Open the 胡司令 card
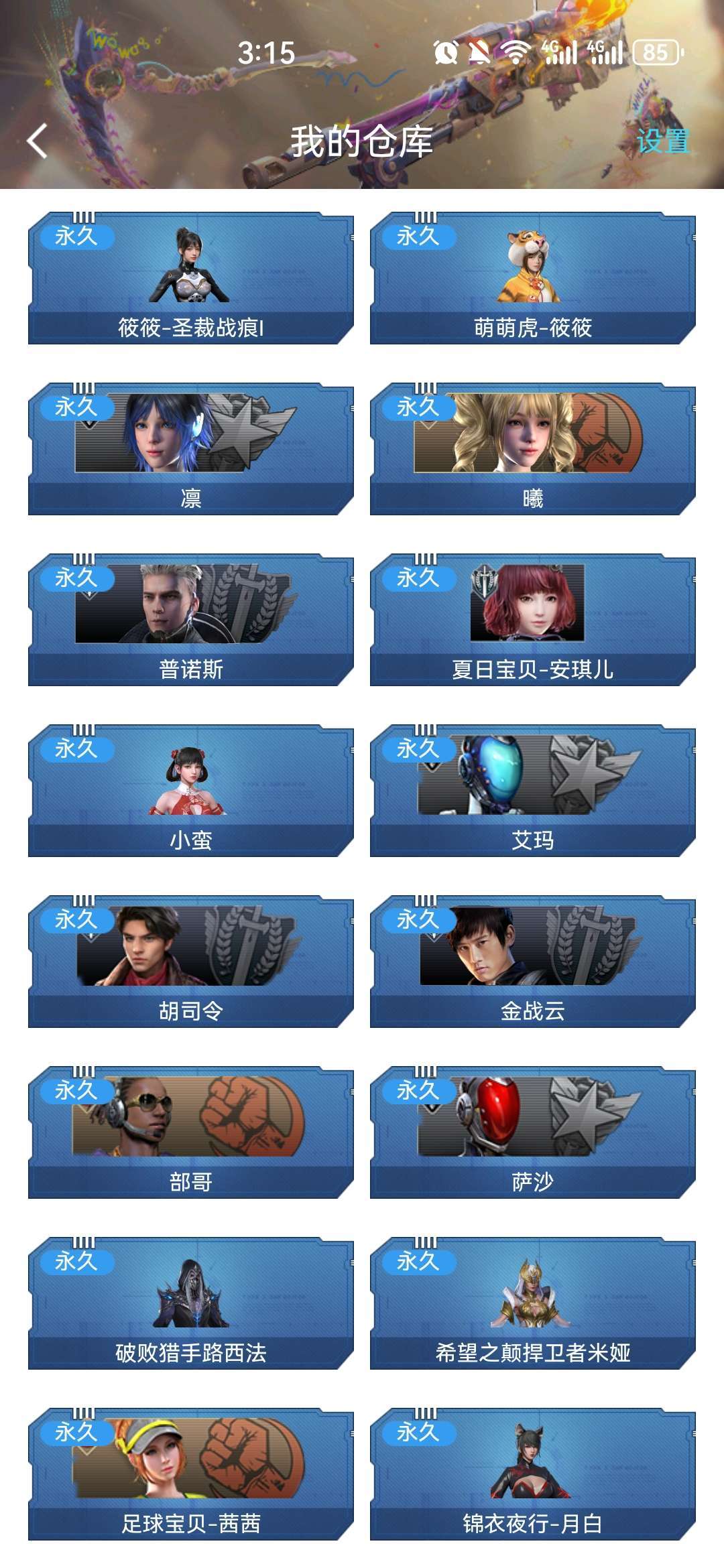724x1568 pixels. pyautogui.click(x=191, y=962)
